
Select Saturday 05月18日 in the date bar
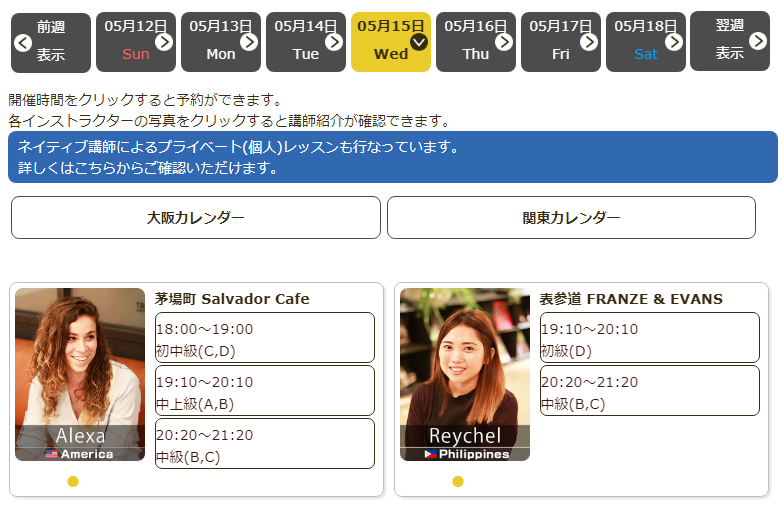[646, 42]
